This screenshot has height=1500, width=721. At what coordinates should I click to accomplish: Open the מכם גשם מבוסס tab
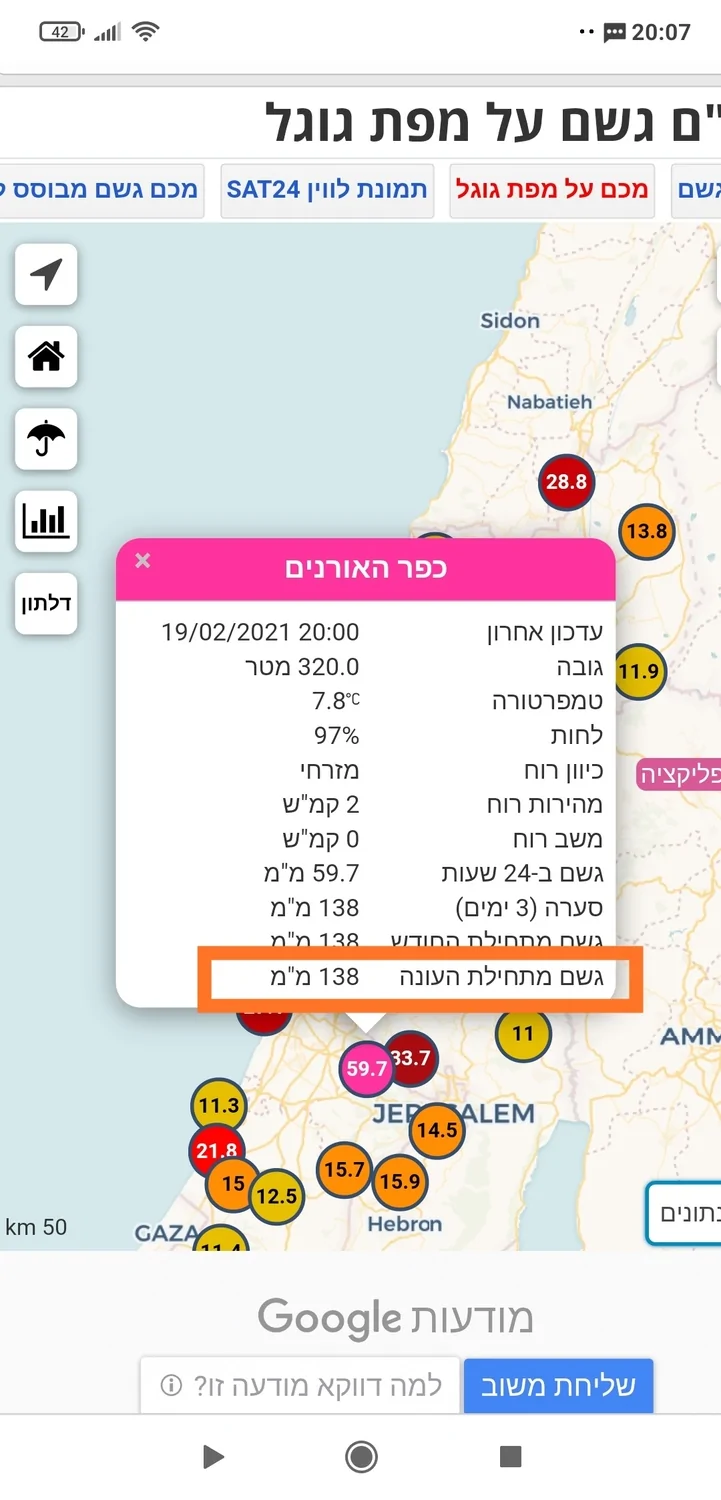pyautogui.click(x=100, y=190)
